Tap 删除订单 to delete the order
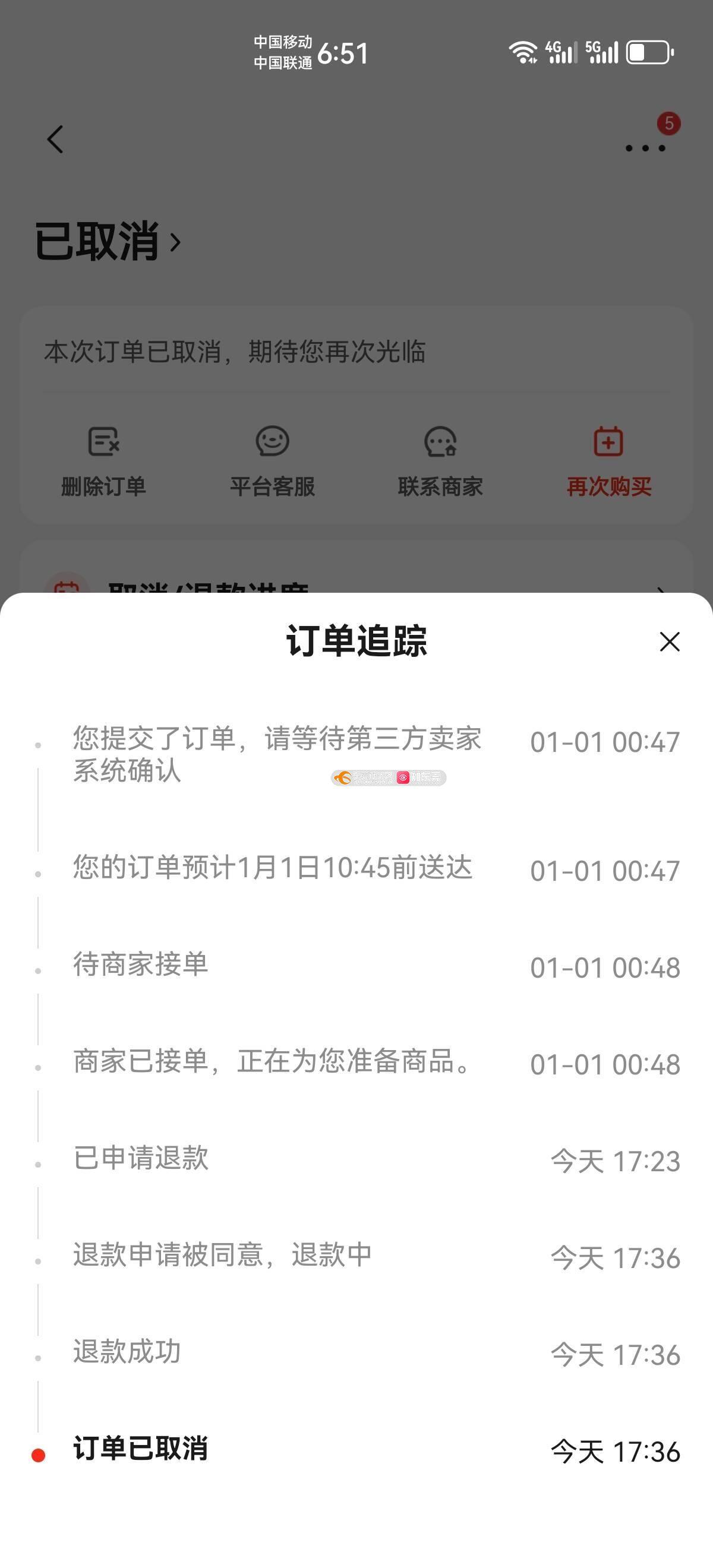Viewport: 713px width, 1568px height. [x=103, y=462]
